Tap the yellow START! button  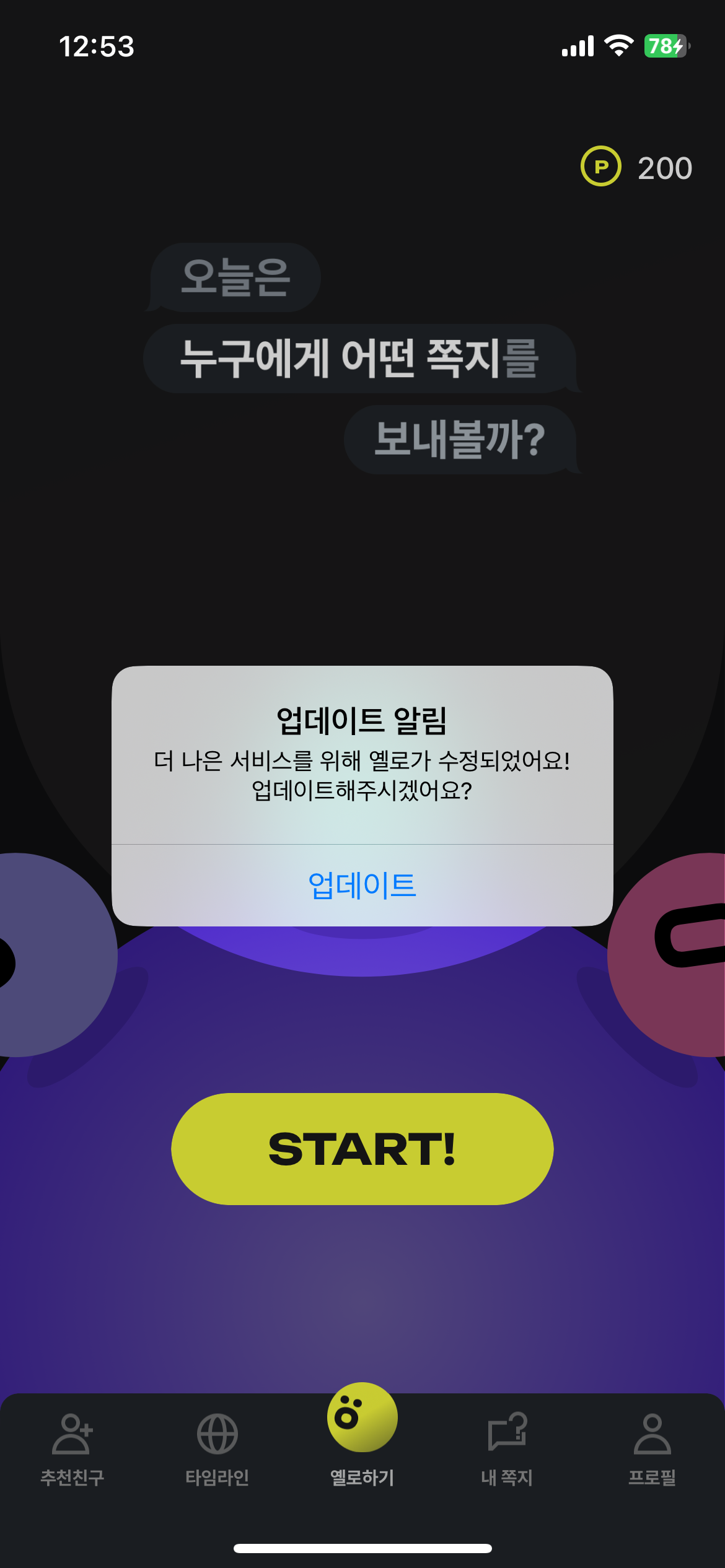coord(362,1149)
